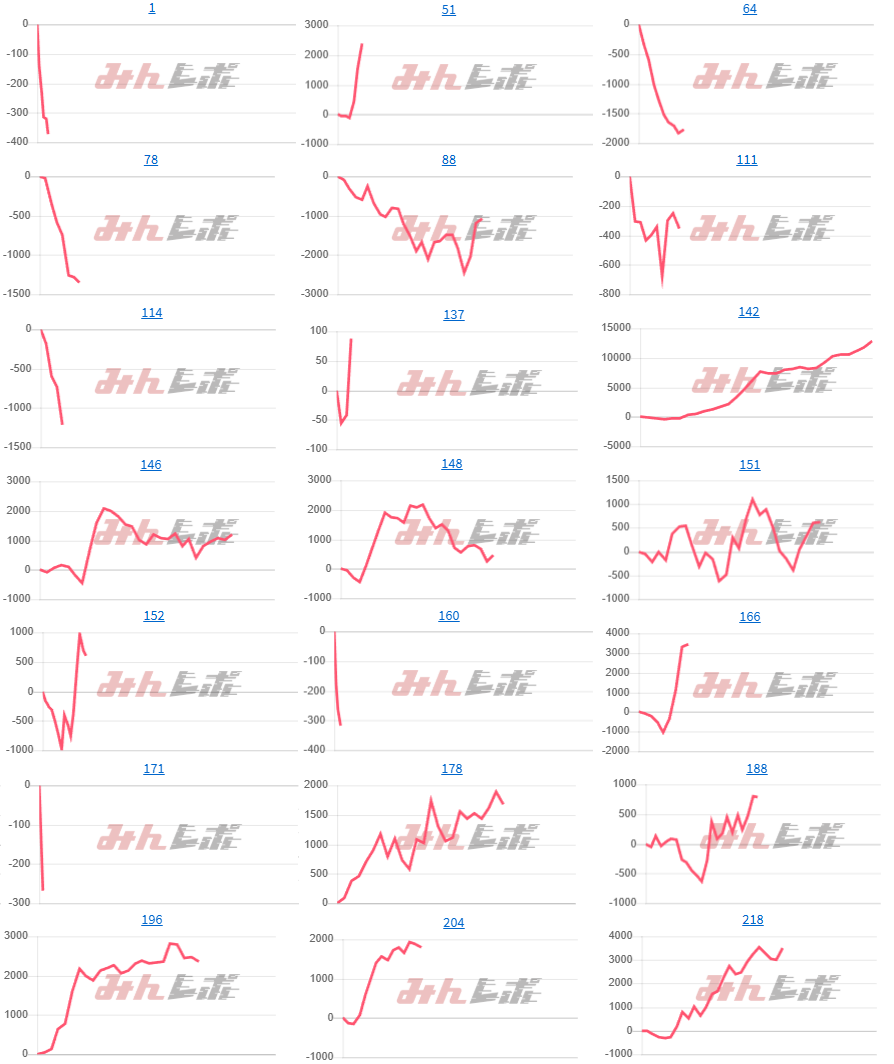Open link number 1
The width and height of the screenshot is (894, 1064).
click(151, 7)
